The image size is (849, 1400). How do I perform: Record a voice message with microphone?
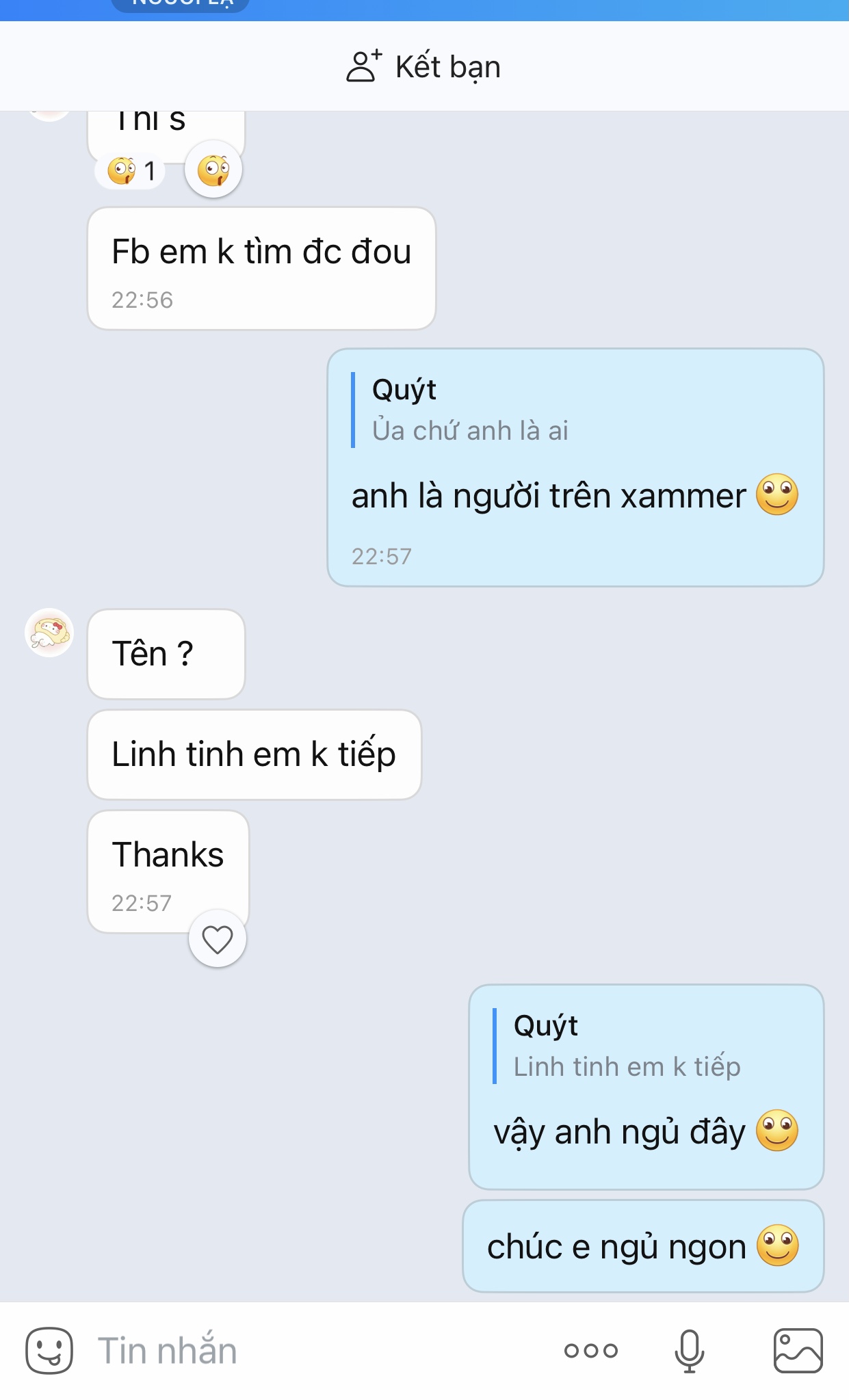tap(689, 1350)
